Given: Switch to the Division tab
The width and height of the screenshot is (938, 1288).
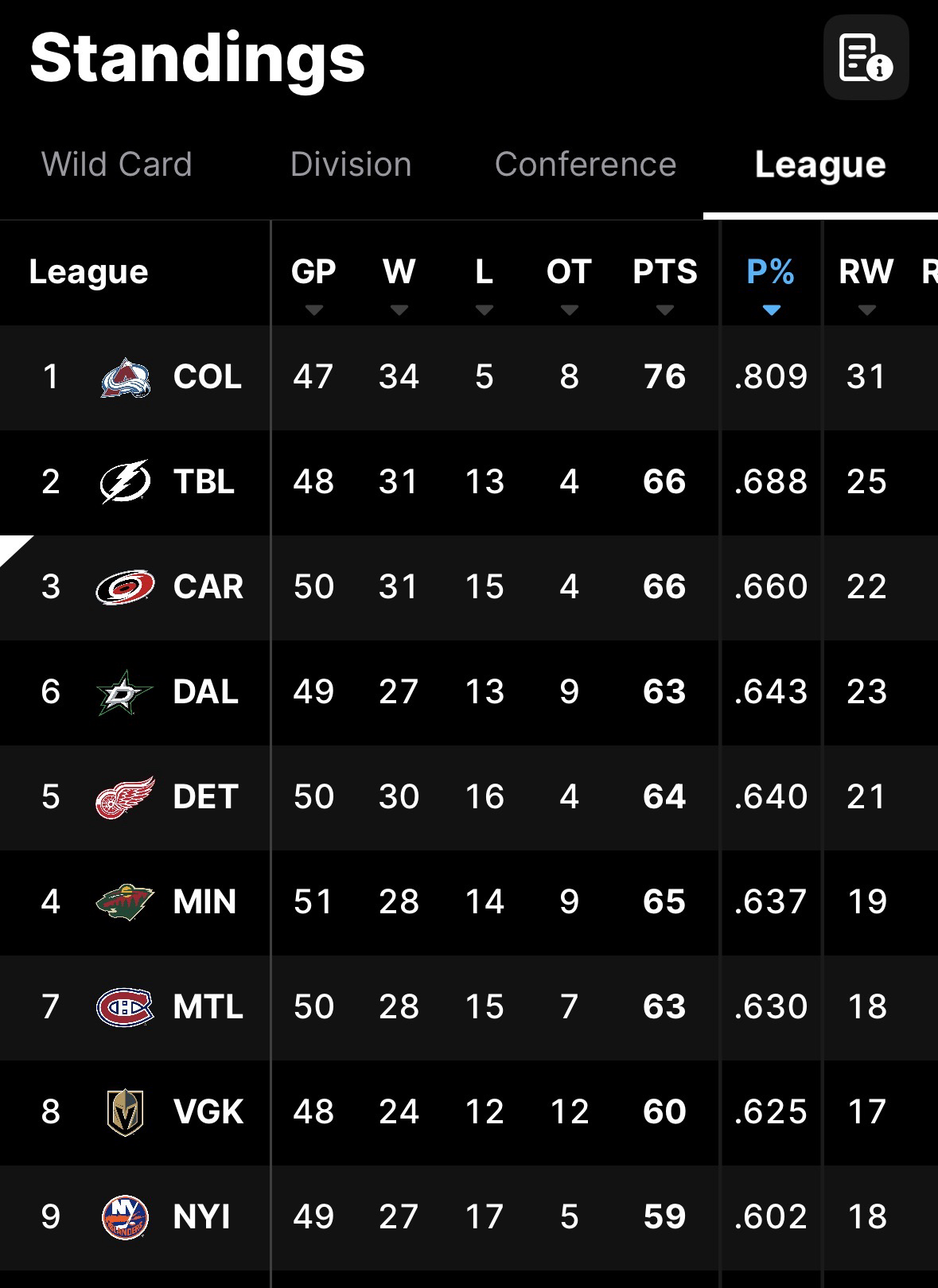Looking at the screenshot, I should click(351, 165).
